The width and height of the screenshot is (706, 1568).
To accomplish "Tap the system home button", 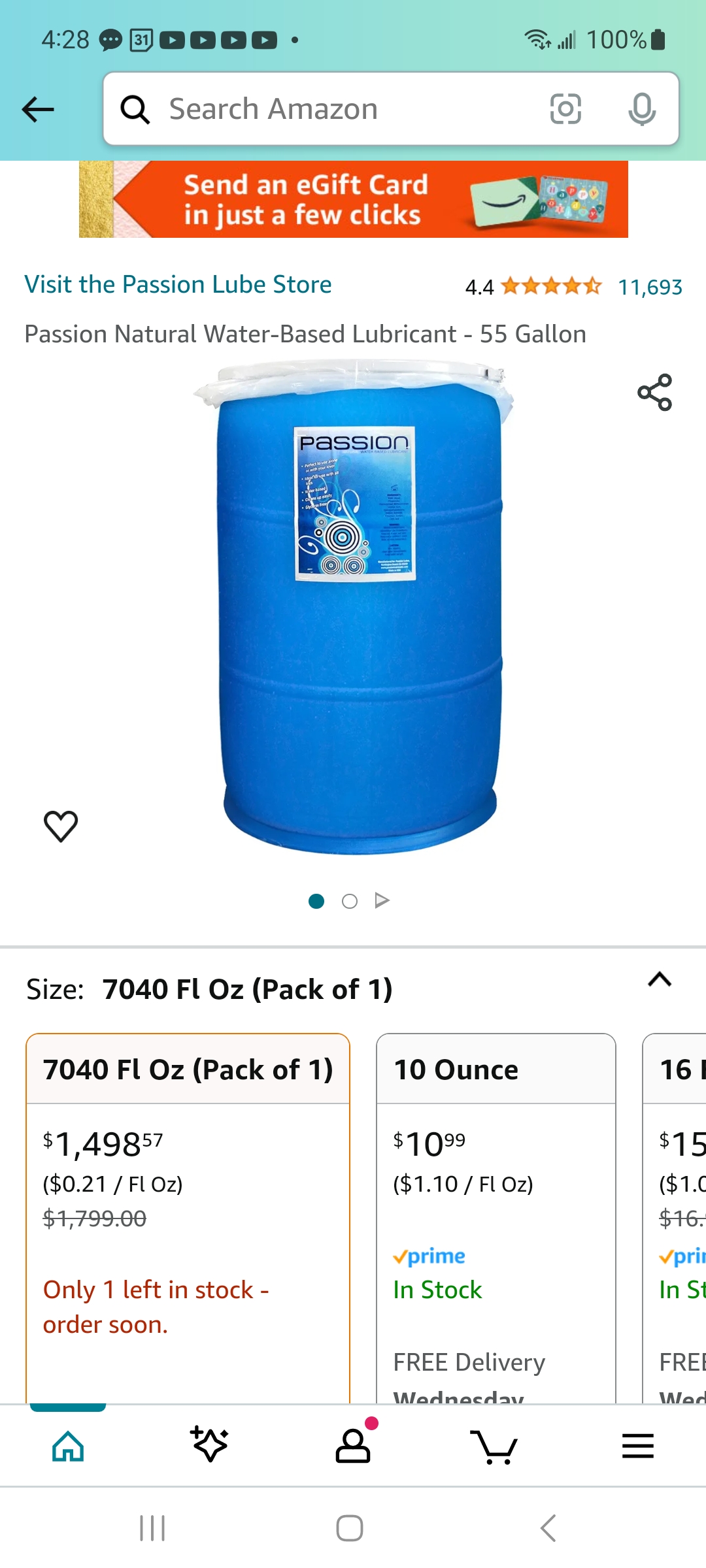I will (x=350, y=1528).
